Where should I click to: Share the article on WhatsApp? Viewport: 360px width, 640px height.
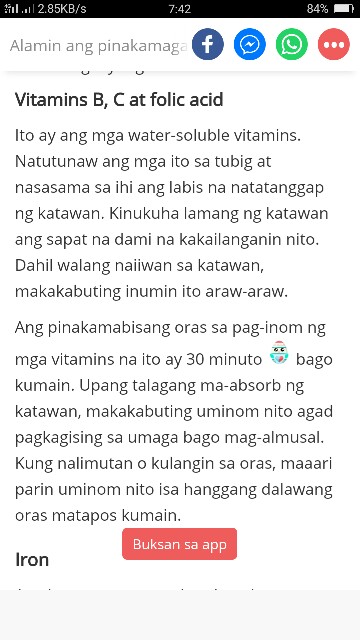(292, 44)
